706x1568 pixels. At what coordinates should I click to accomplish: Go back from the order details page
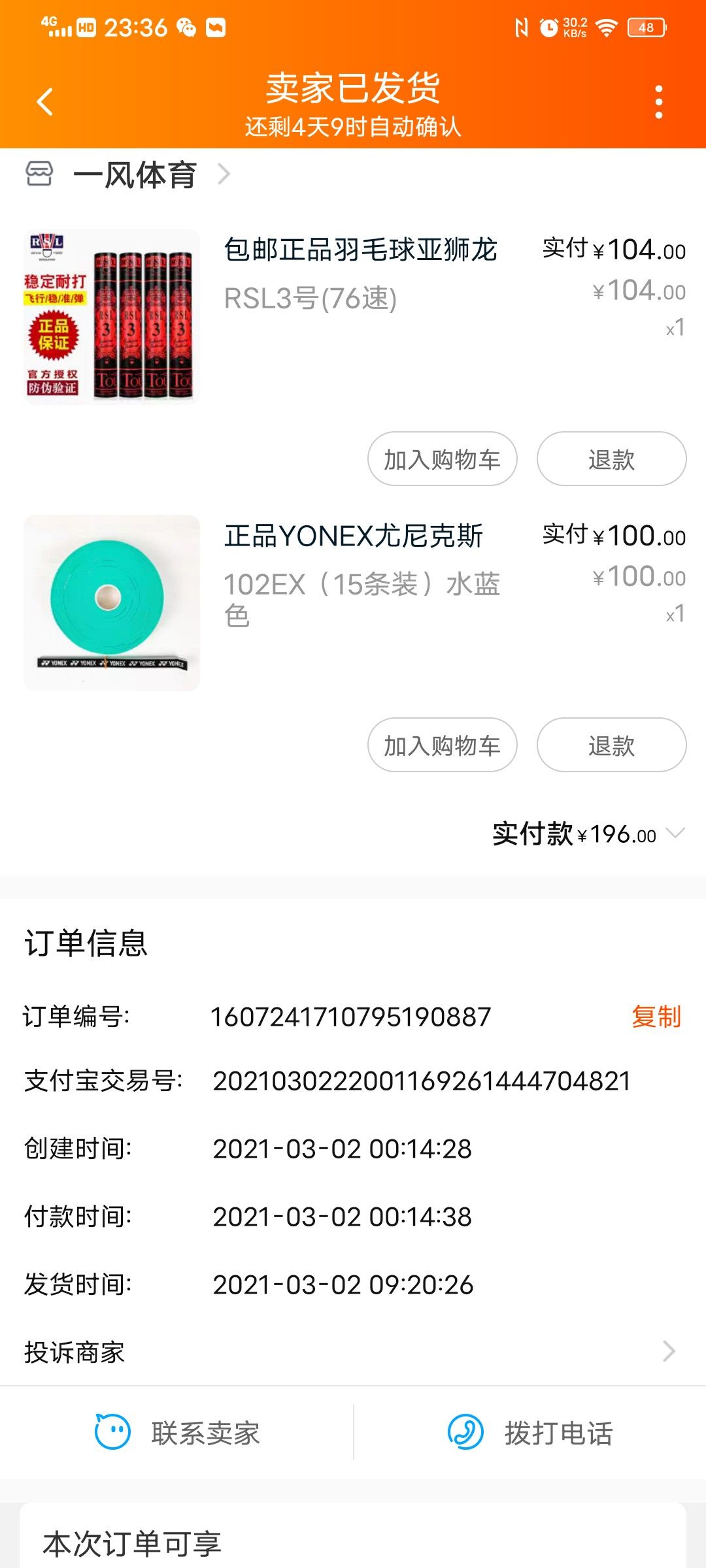[44, 102]
